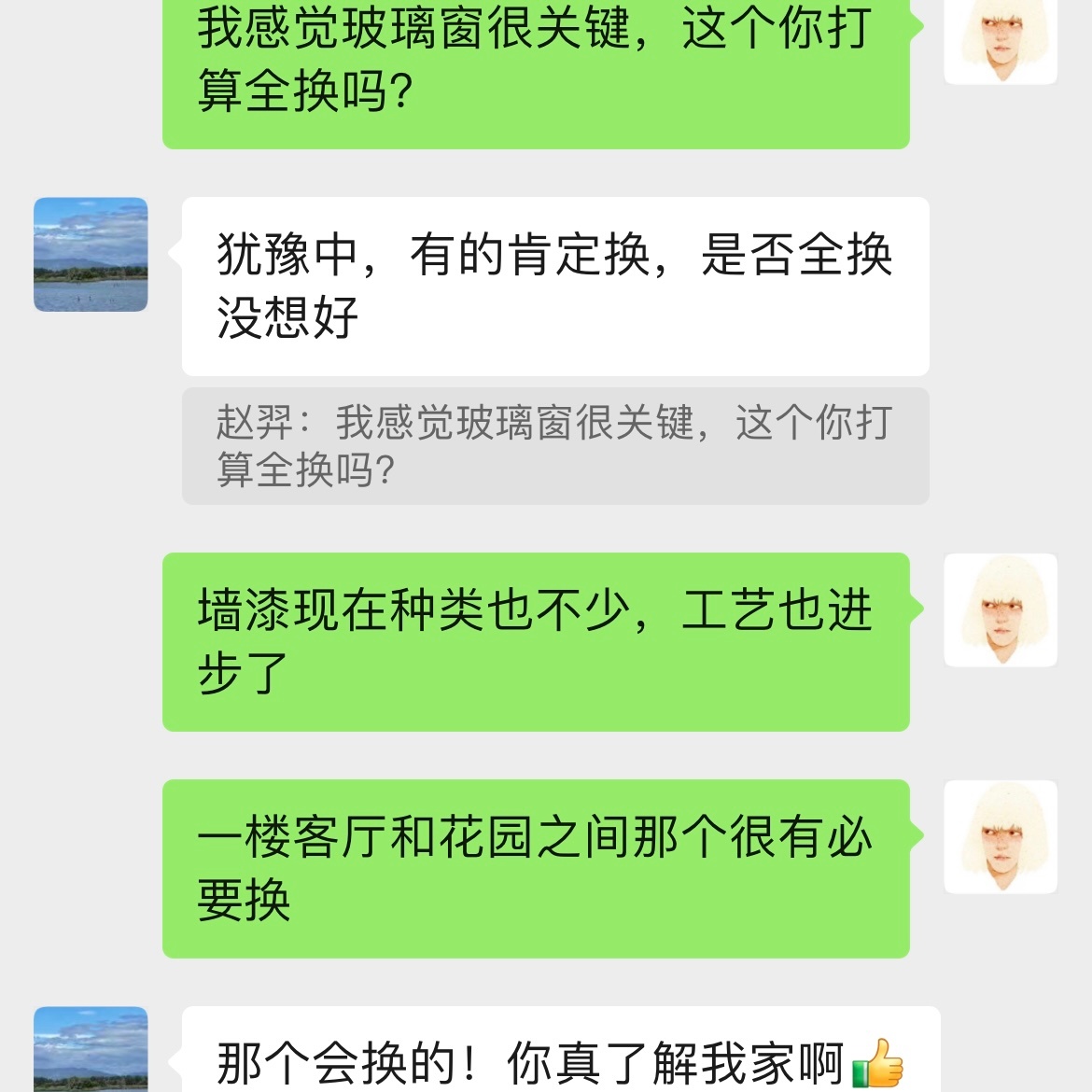Open the quoted message from 赵羿
The width and height of the screenshot is (1092, 1092).
coord(554,446)
